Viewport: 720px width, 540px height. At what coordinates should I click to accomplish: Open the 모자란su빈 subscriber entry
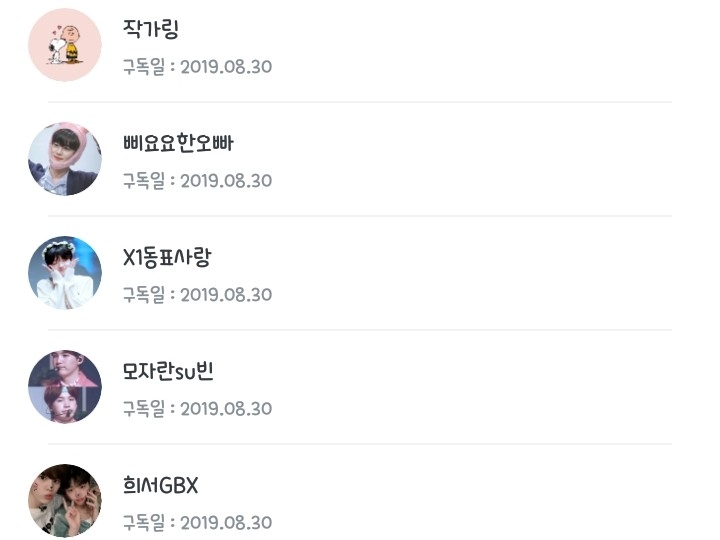[168, 372]
